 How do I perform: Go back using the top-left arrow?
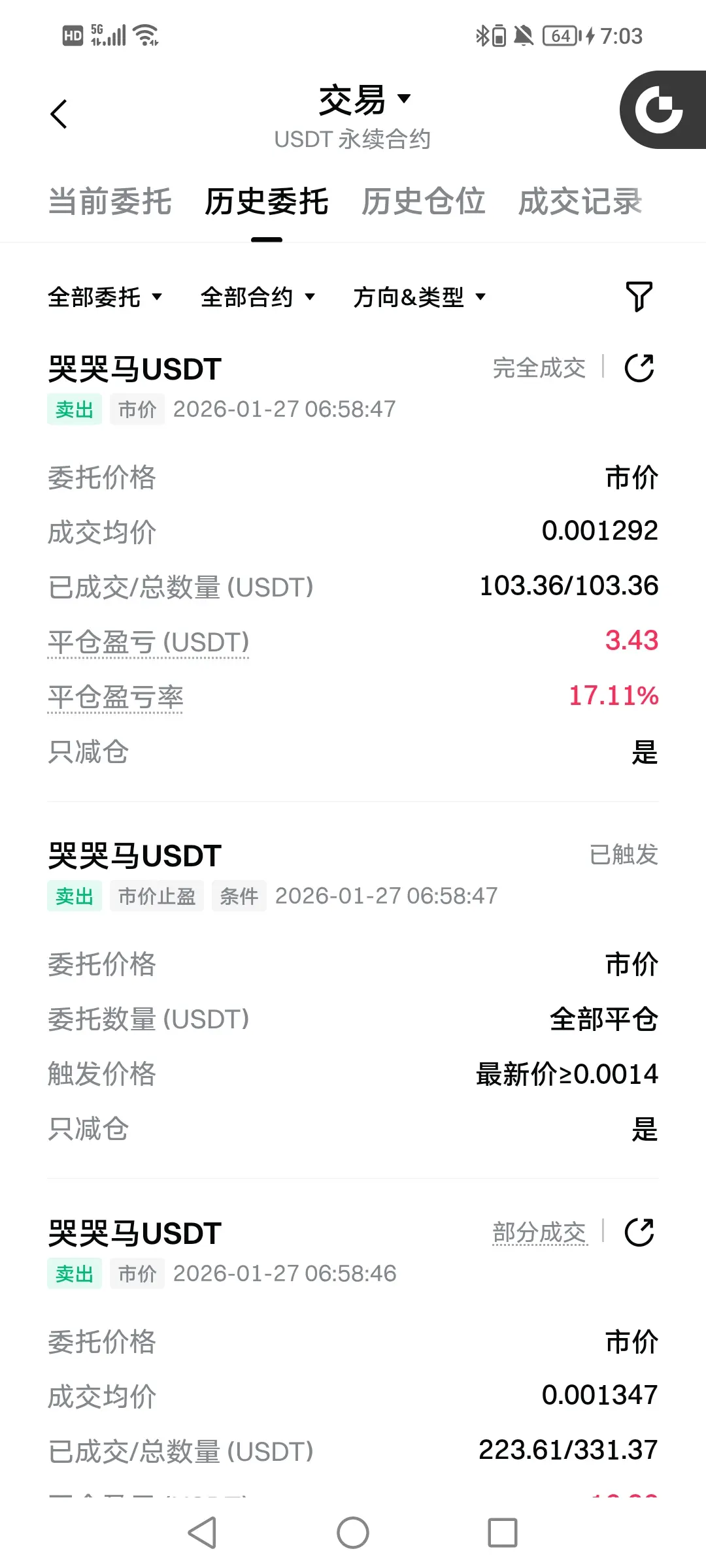click(59, 114)
